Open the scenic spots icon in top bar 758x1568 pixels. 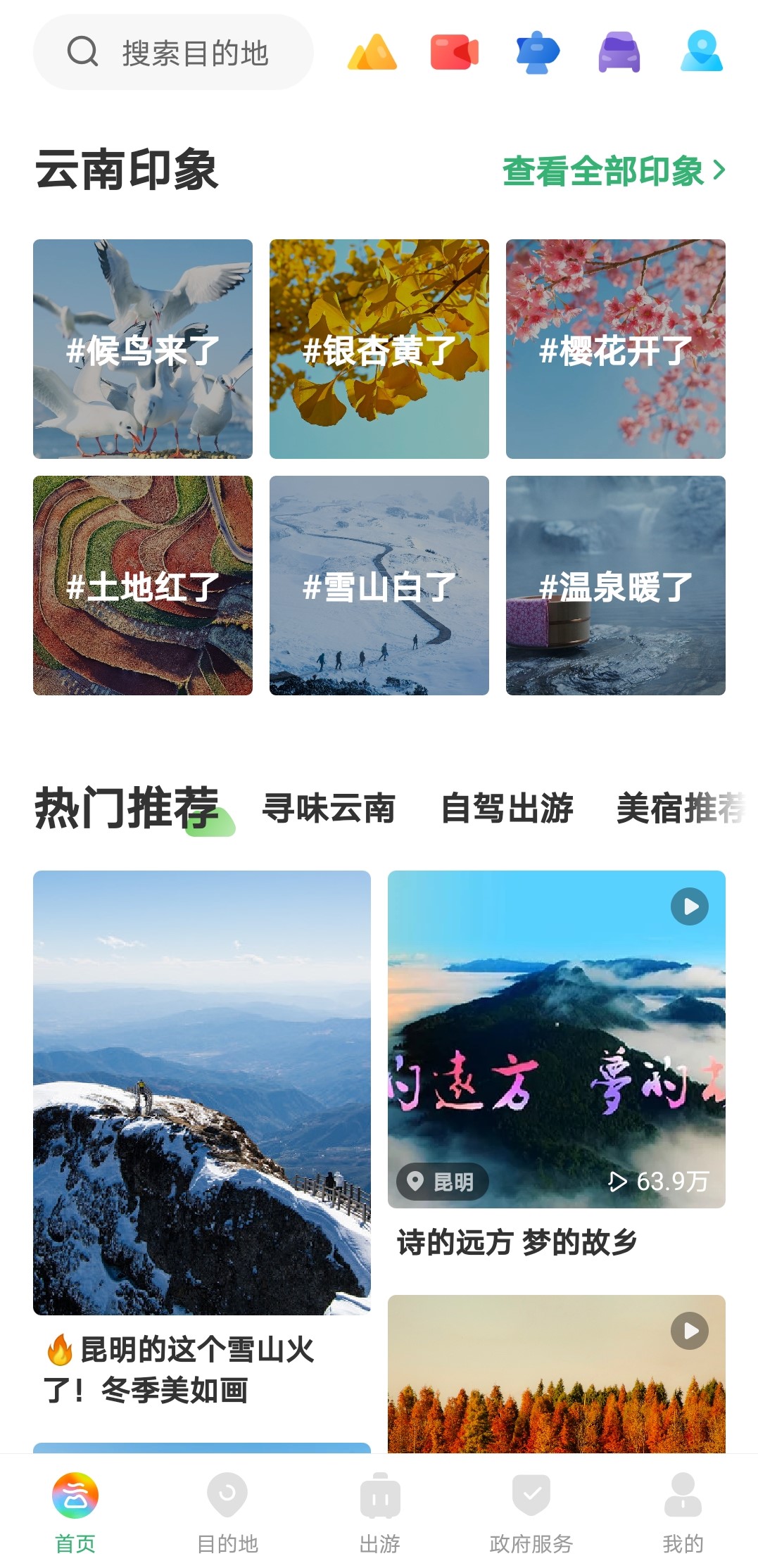372,53
